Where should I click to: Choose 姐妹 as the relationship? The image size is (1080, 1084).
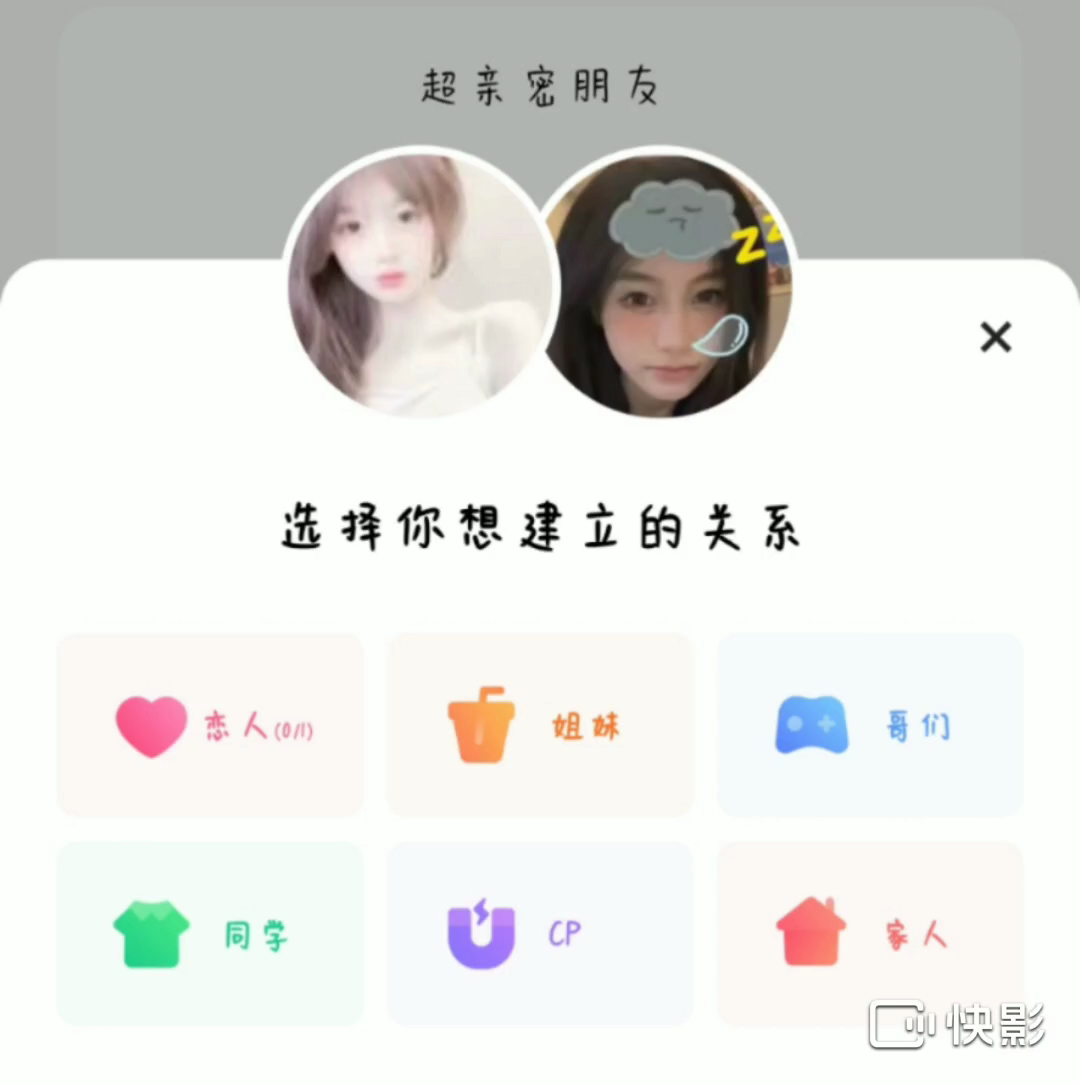click(540, 725)
